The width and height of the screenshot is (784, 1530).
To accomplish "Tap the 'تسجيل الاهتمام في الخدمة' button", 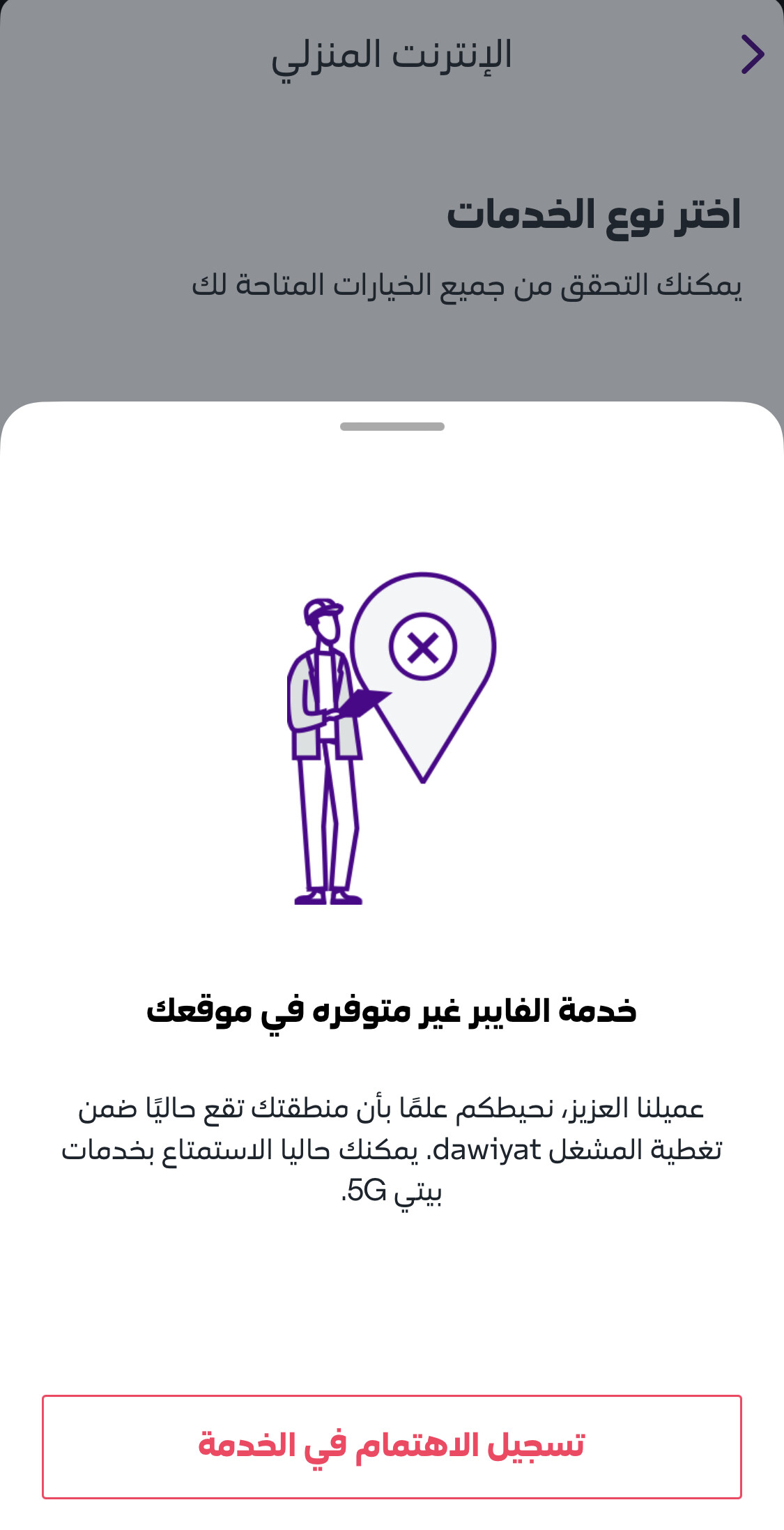I will coord(392,1446).
